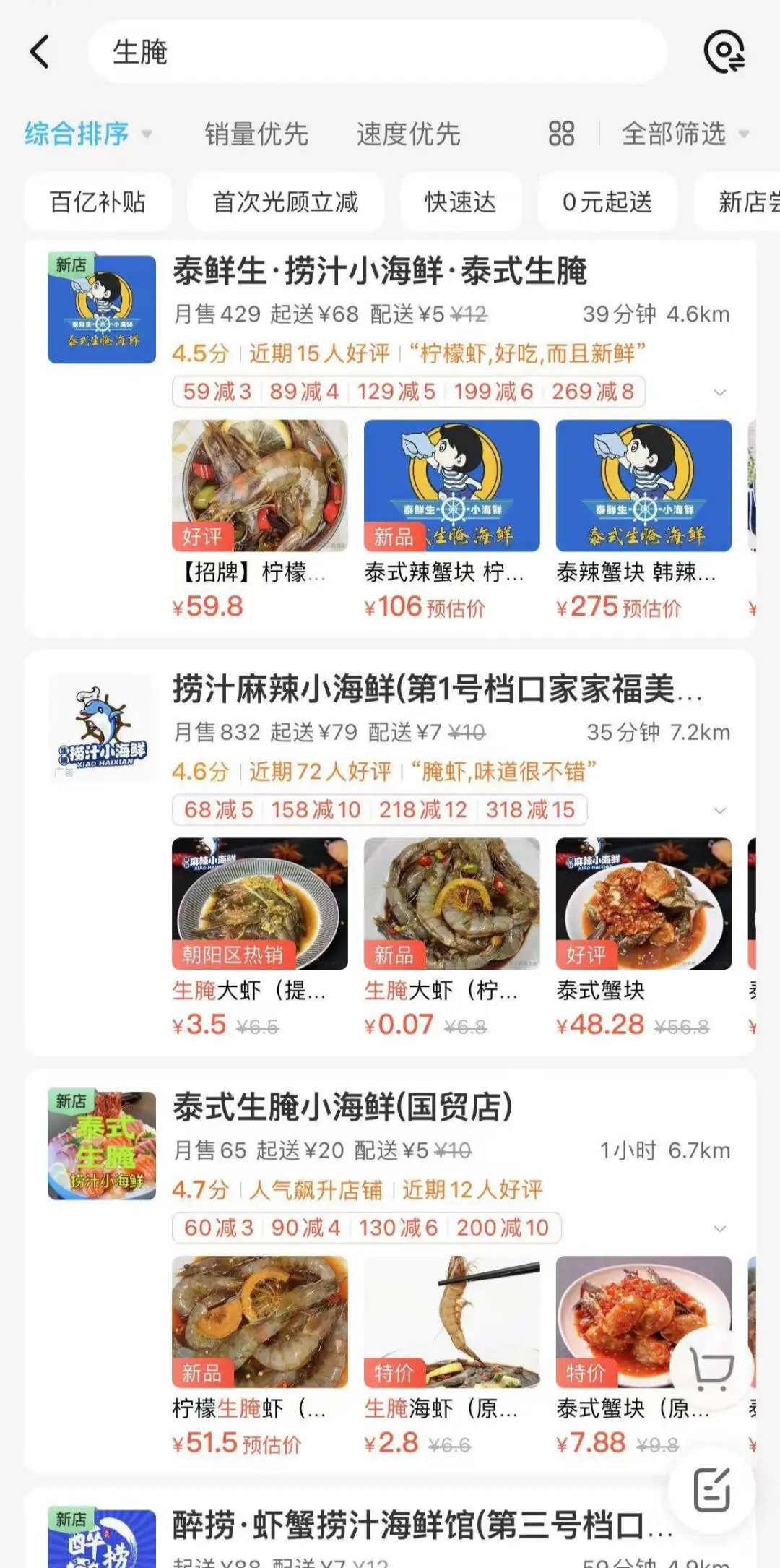780x1568 pixels.
Task: Expand discounts starting with 59减3
Action: pyautogui.click(x=719, y=392)
